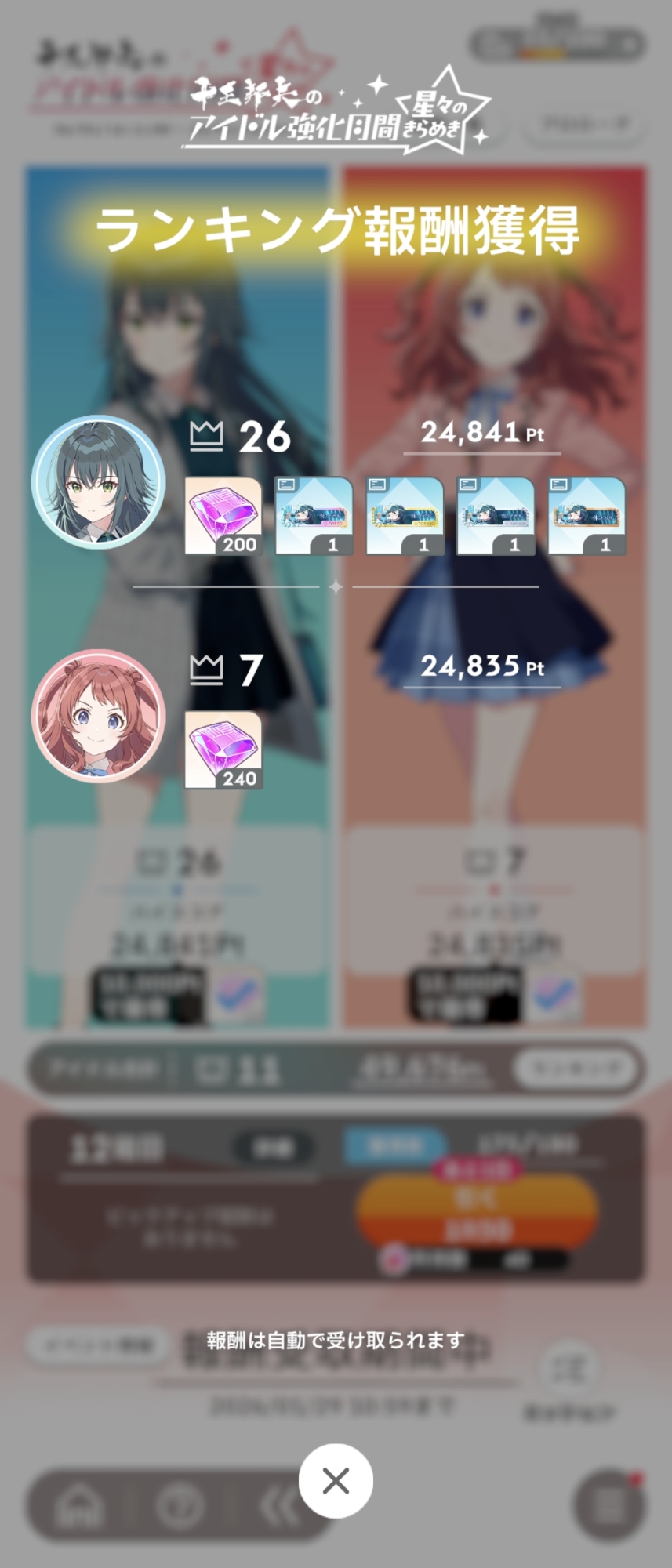672x1568 pixels.
Task: View the 240 jewel reward item
Action: pos(223,750)
